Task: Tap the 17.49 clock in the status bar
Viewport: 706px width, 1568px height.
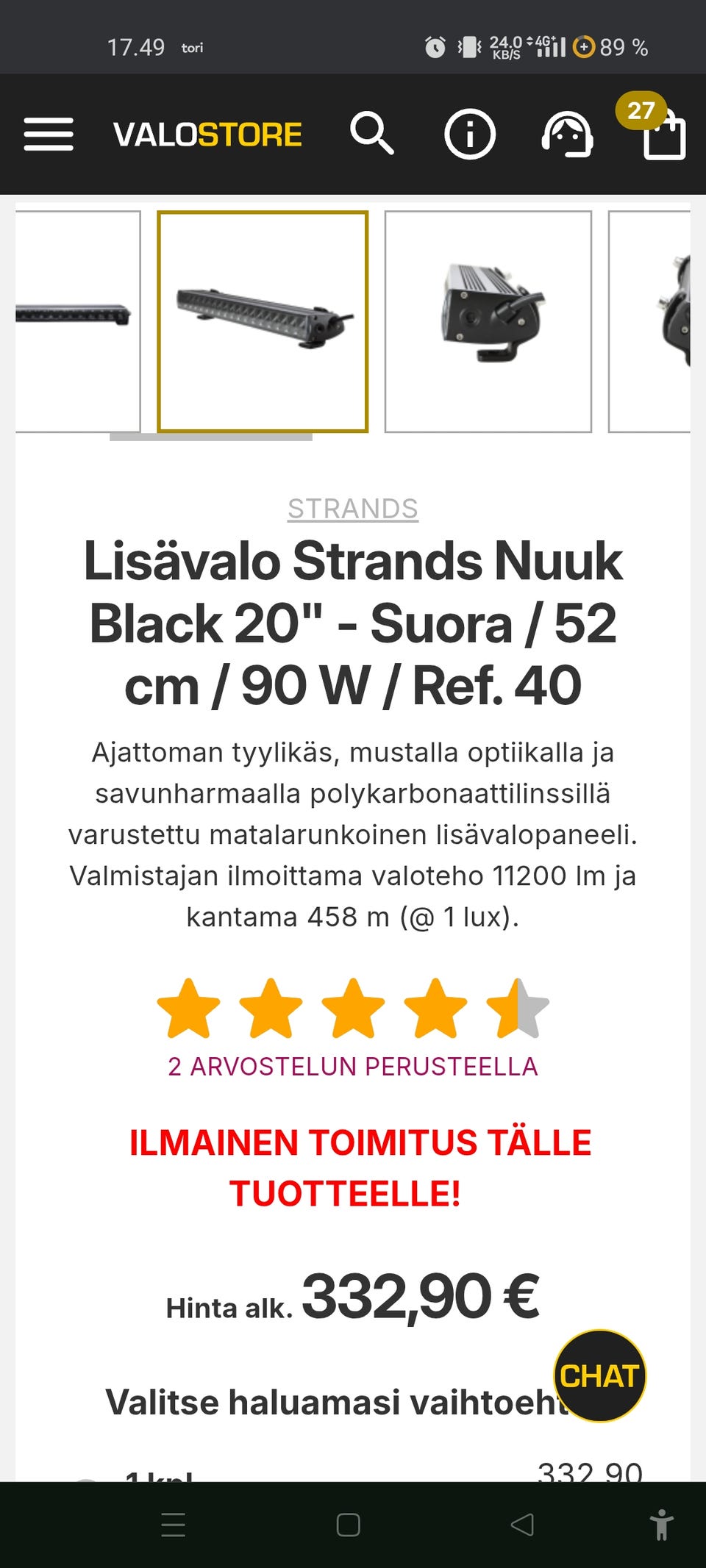Action: point(137,46)
